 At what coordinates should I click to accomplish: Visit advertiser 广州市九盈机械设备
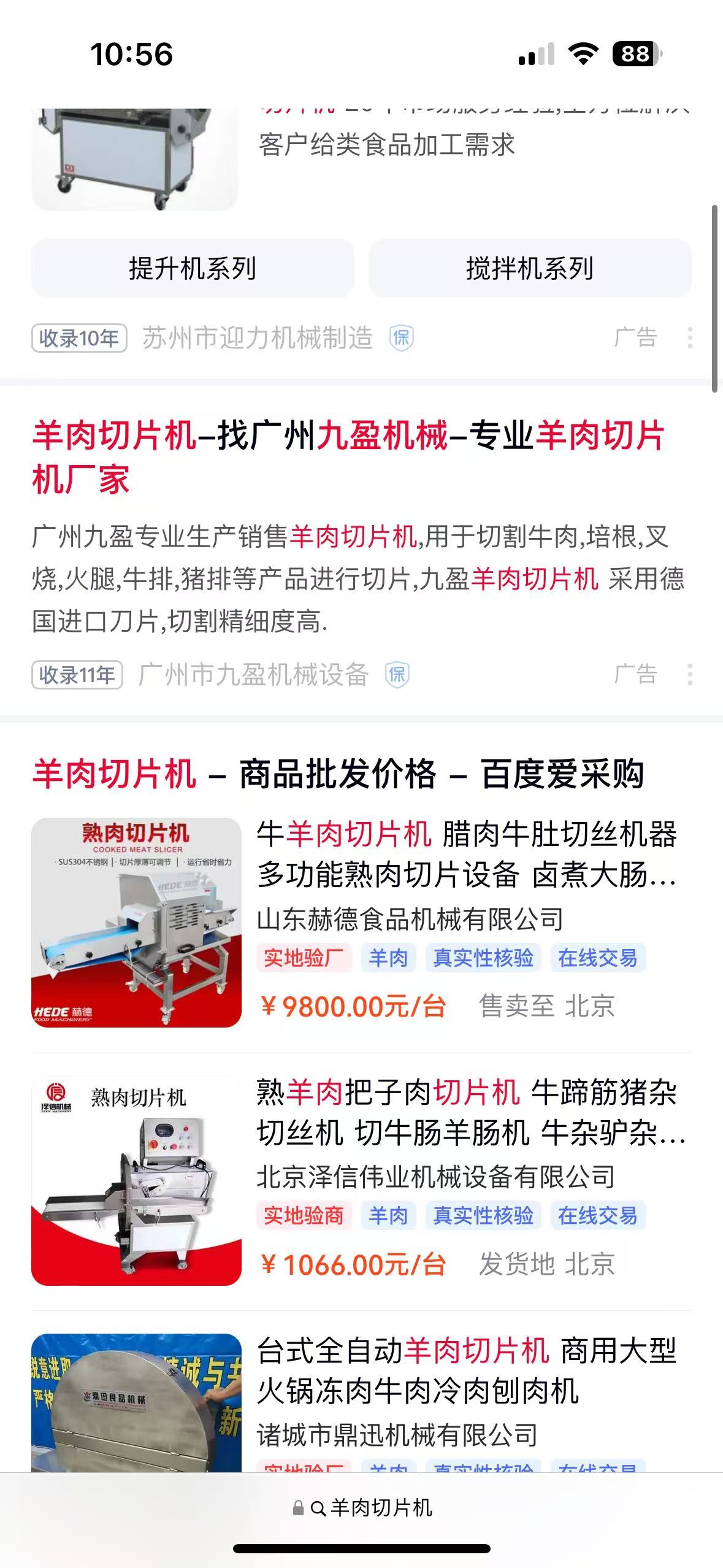pos(253,675)
